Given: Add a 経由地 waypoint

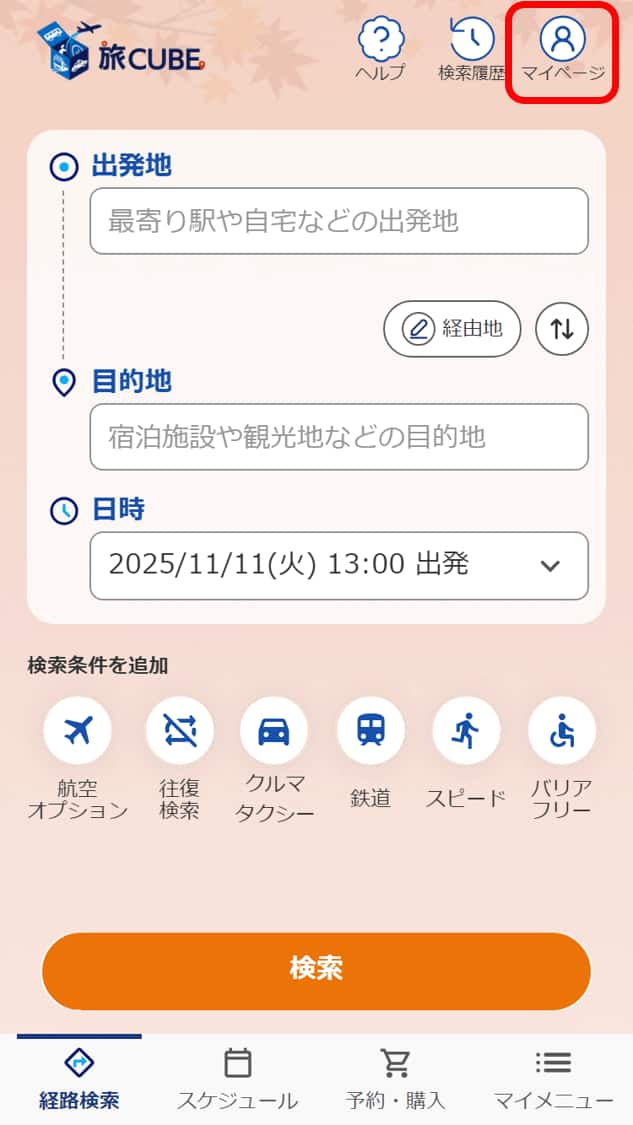Looking at the screenshot, I should tap(452, 329).
